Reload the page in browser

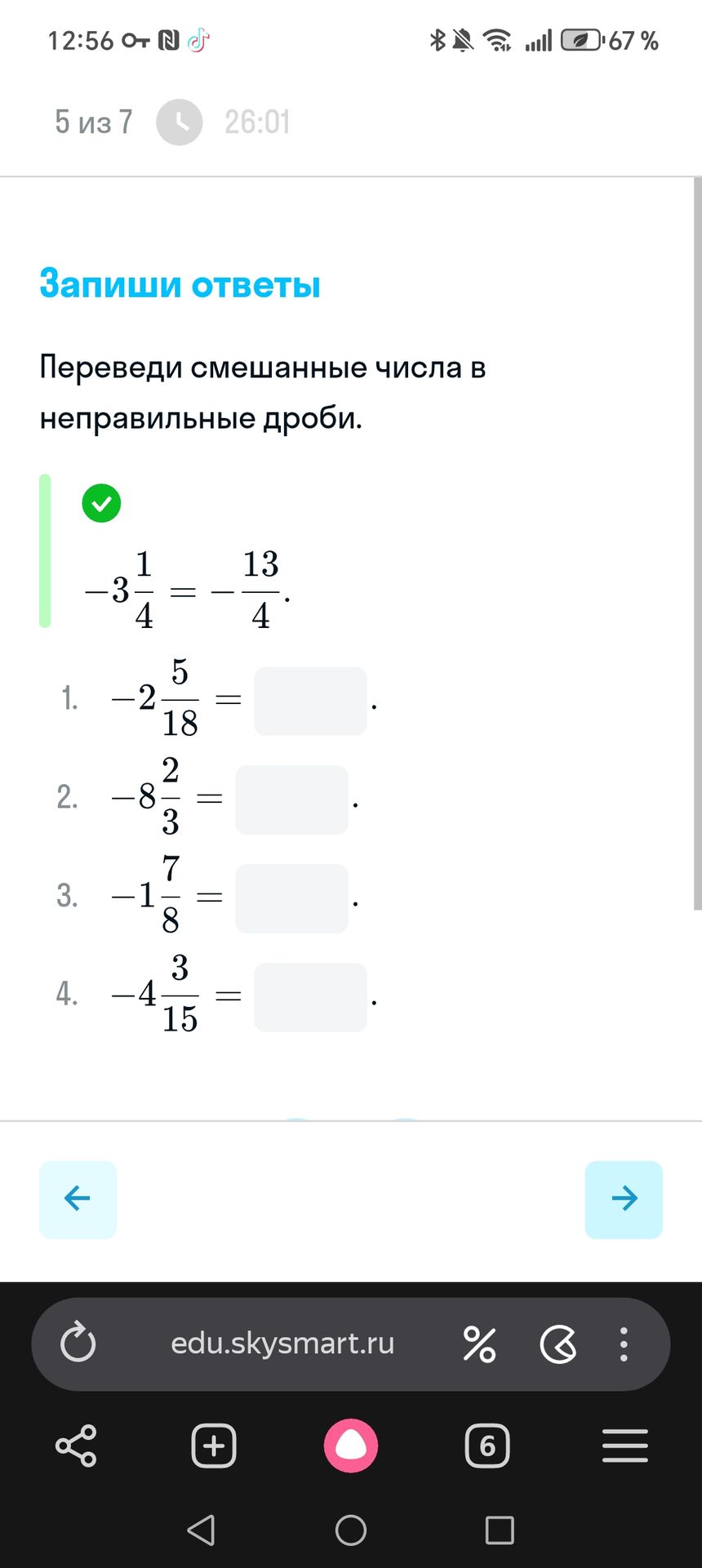tap(78, 1343)
